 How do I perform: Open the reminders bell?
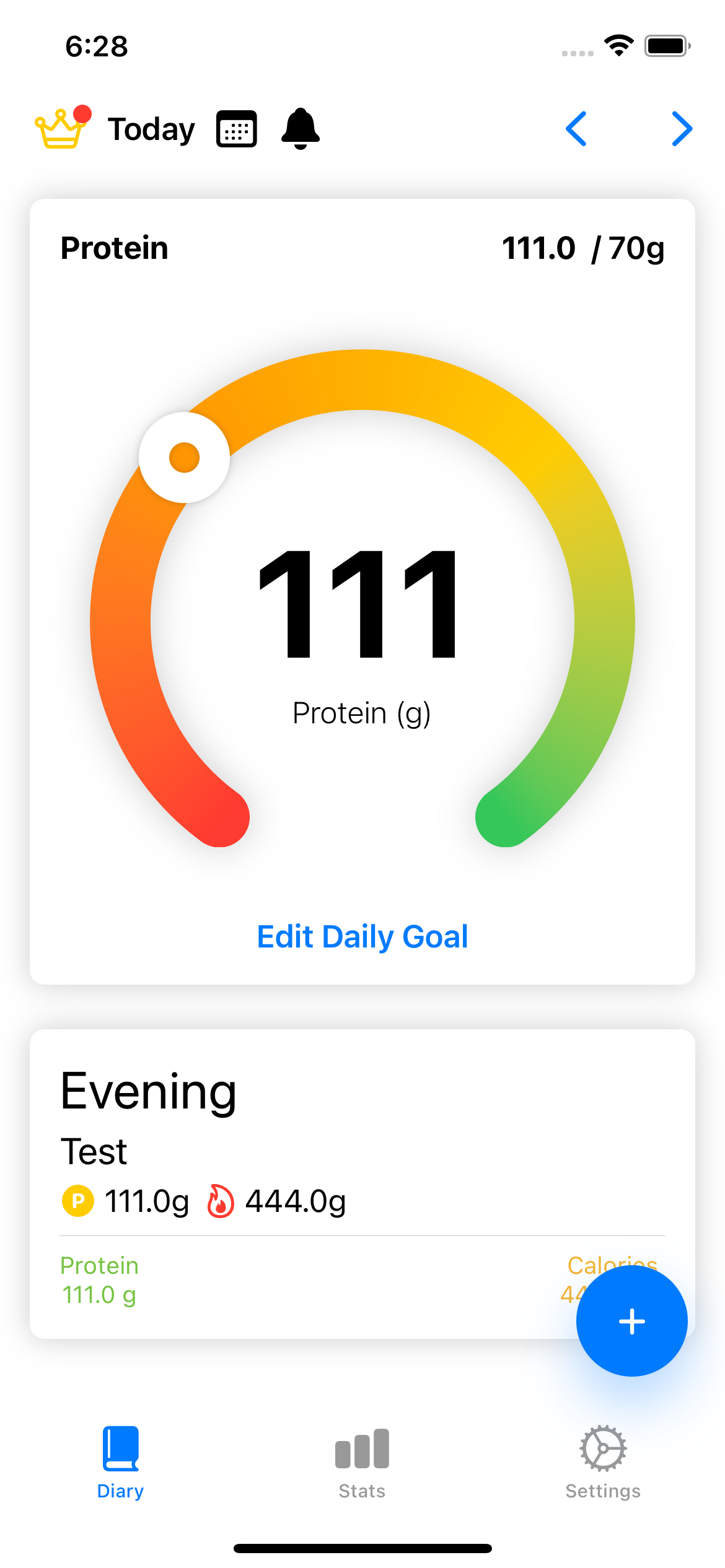coord(301,129)
